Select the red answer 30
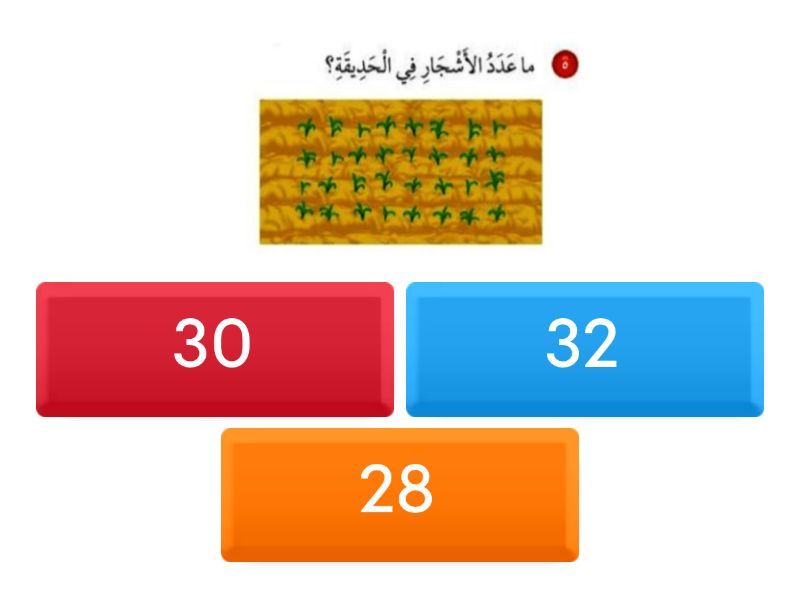Image resolution: width=800 pixels, height=600 pixels. [214, 348]
